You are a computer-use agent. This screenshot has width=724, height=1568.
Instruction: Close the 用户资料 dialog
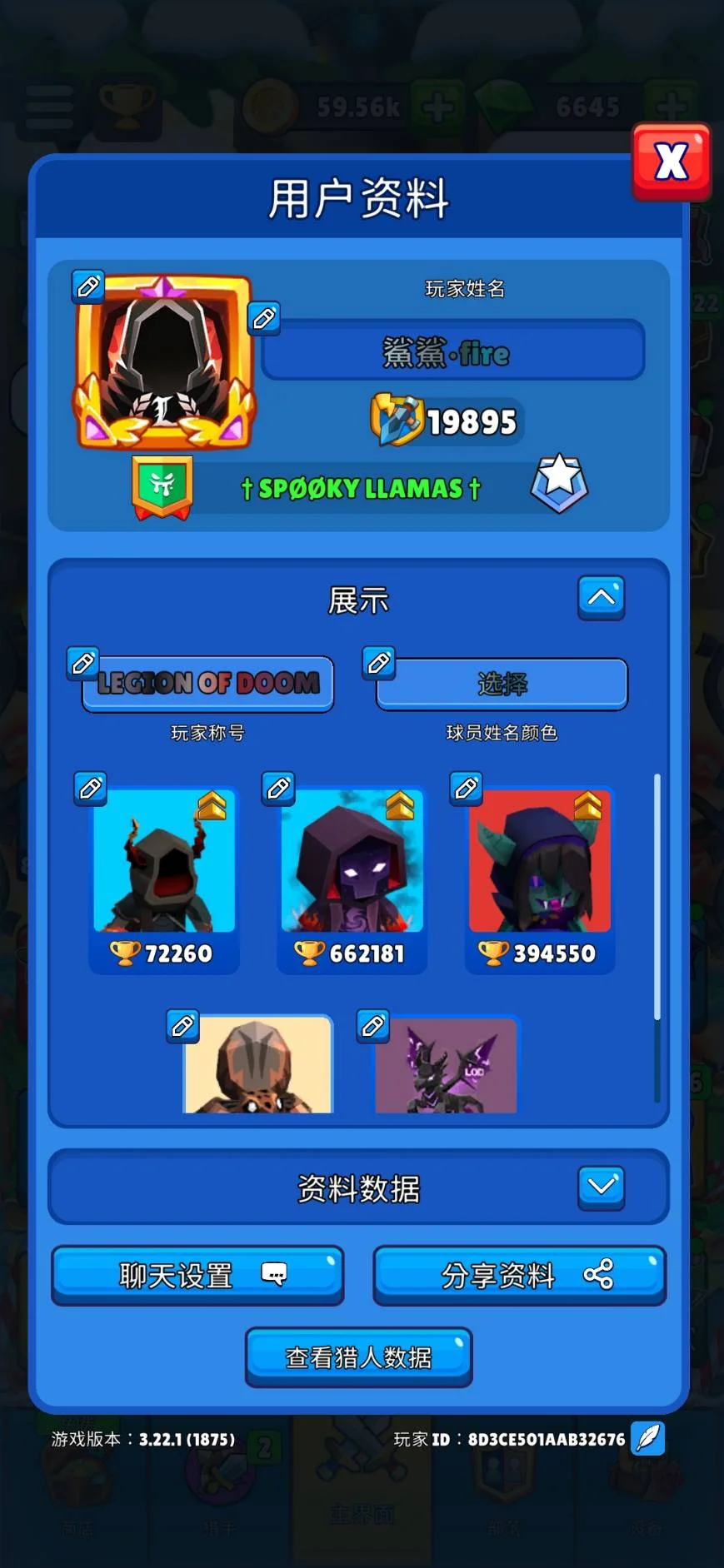pos(672,162)
